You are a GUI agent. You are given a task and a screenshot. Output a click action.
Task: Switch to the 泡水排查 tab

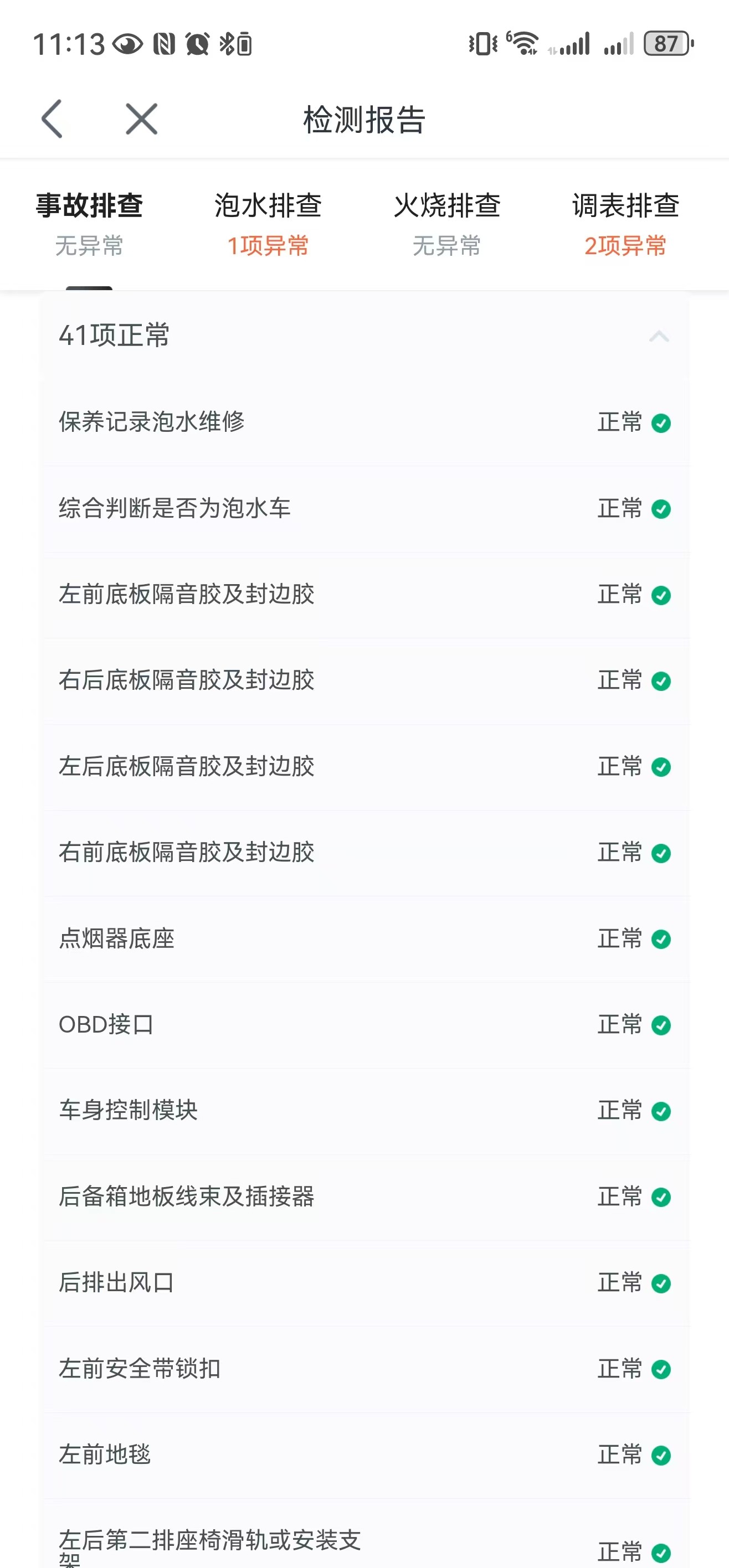click(x=268, y=223)
